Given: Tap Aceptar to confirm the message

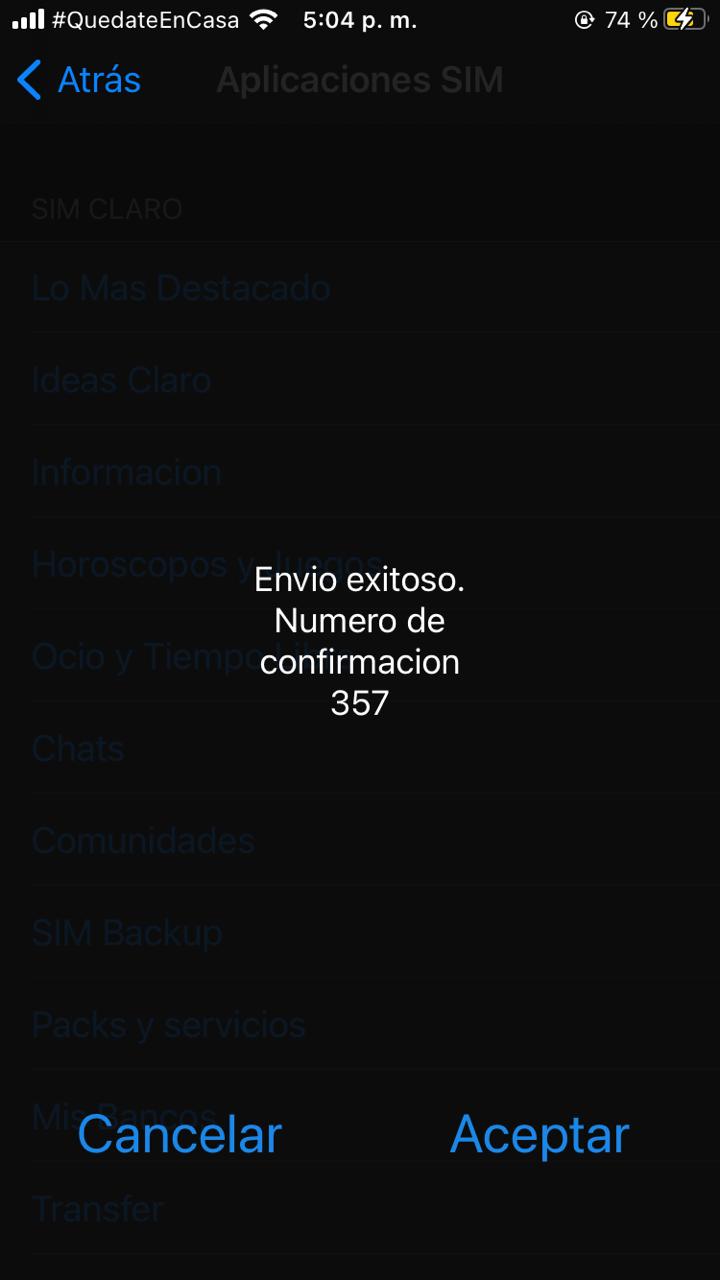Looking at the screenshot, I should (x=539, y=1135).
